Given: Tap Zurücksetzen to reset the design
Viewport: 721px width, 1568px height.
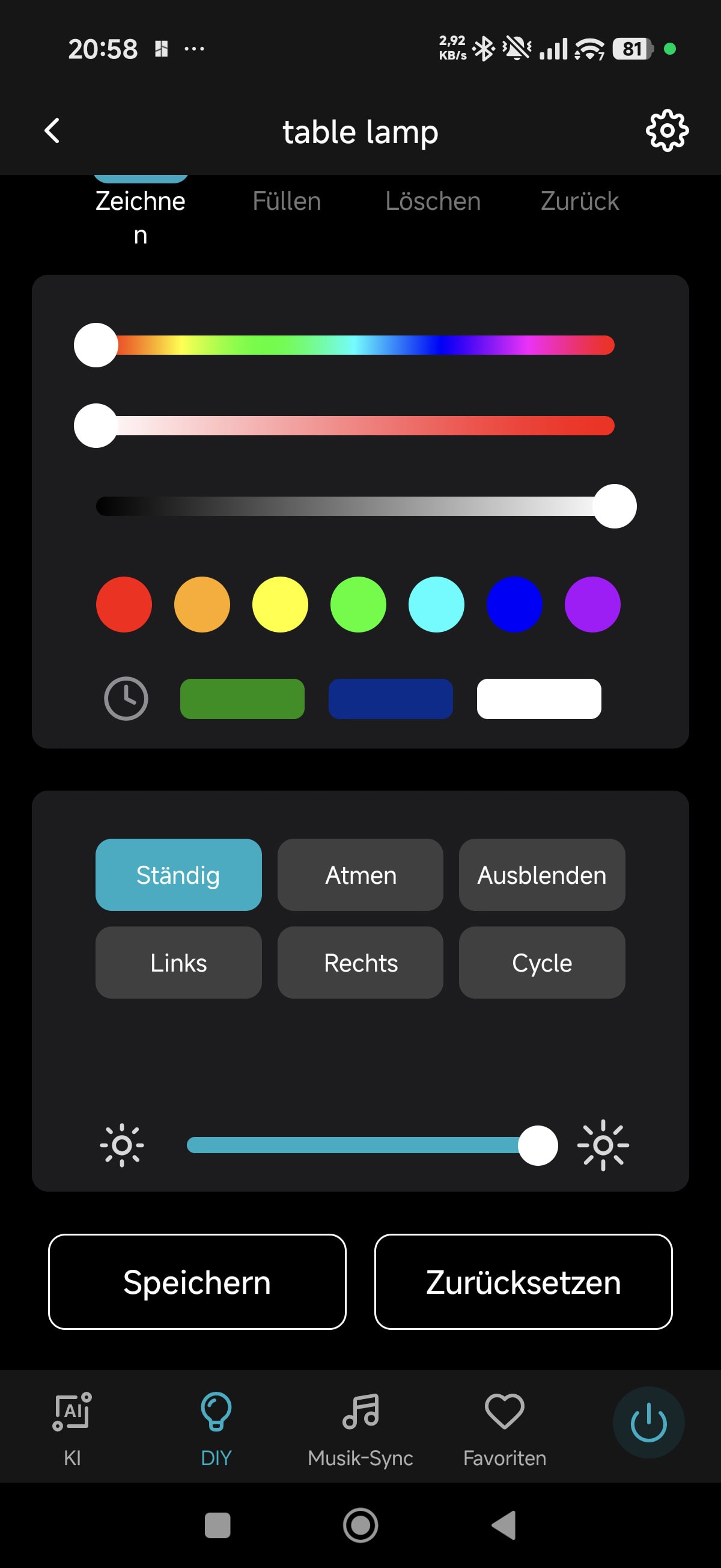Looking at the screenshot, I should click(x=523, y=1281).
